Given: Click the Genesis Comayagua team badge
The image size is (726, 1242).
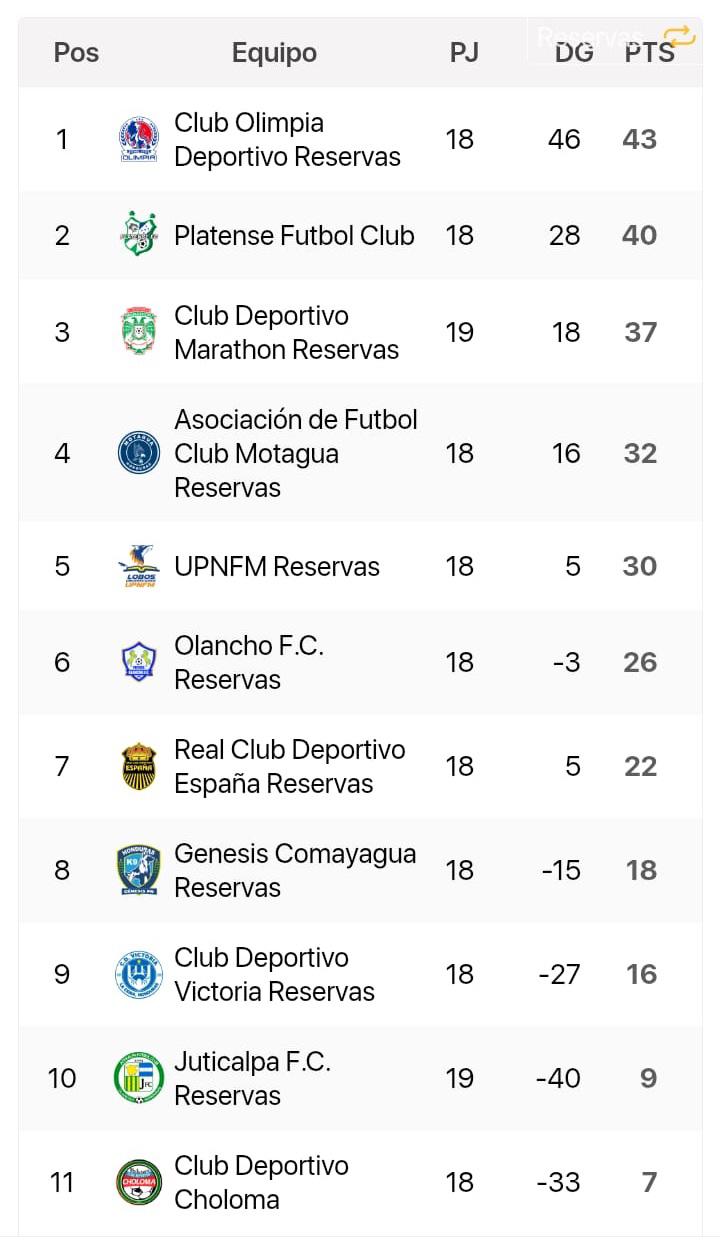Looking at the screenshot, I should [138, 869].
